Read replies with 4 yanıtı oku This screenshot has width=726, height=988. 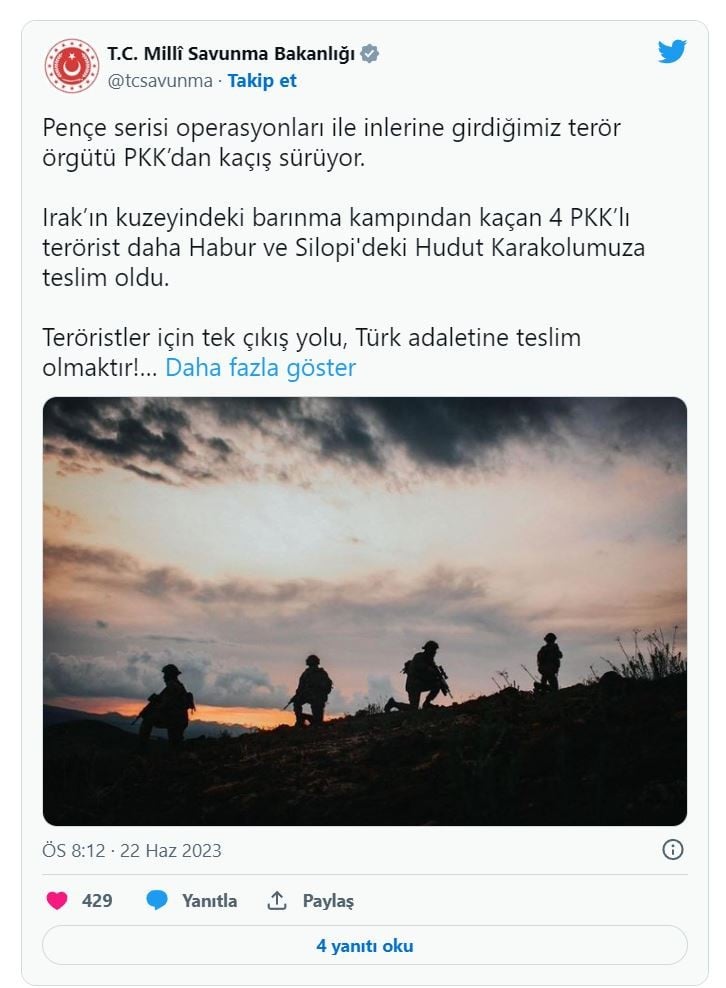[364, 945]
